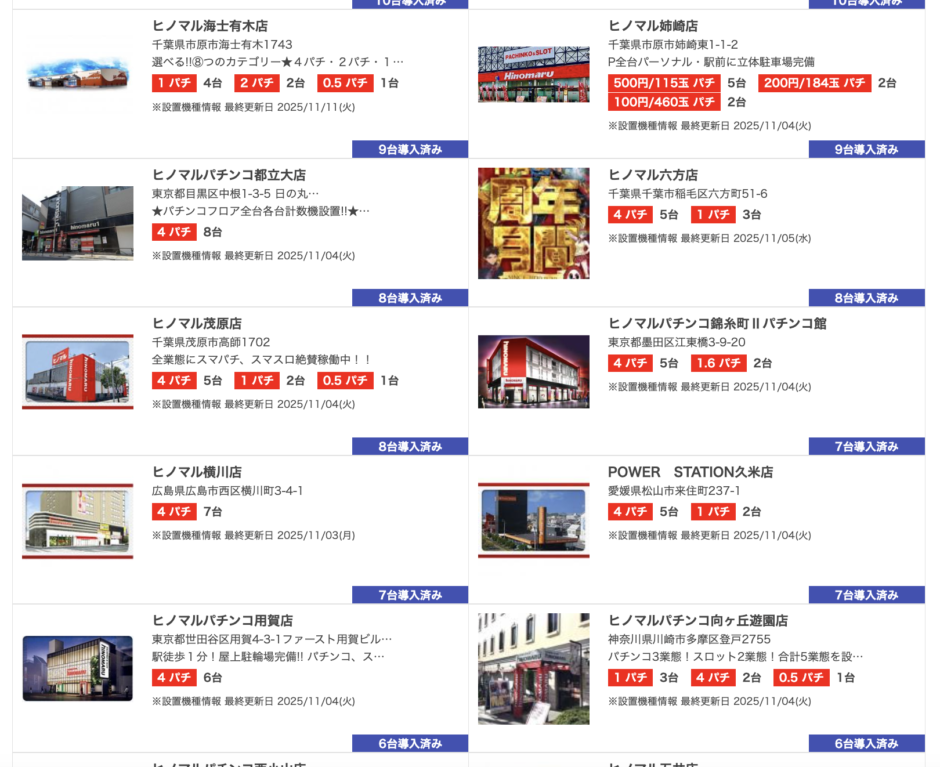Image resolution: width=940 pixels, height=767 pixels.
Task: Open the ヒノマル海士有木店 store card
Action: point(210,26)
